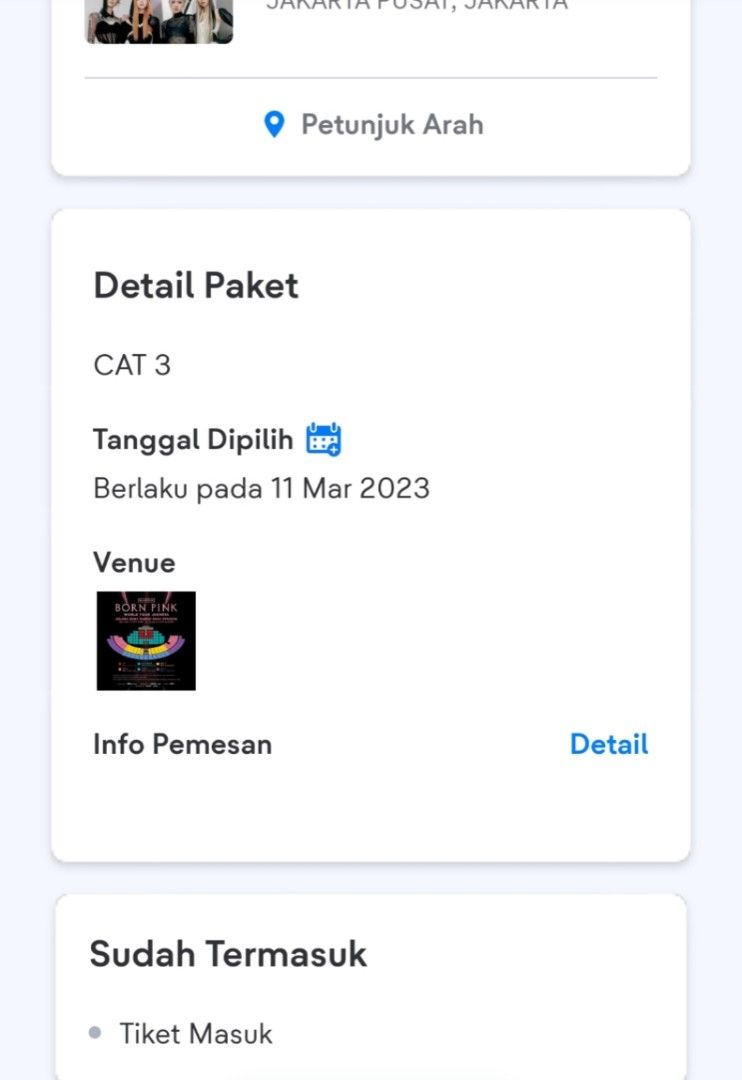
Task: Expand the Info Pemesan section
Action: coord(182,744)
